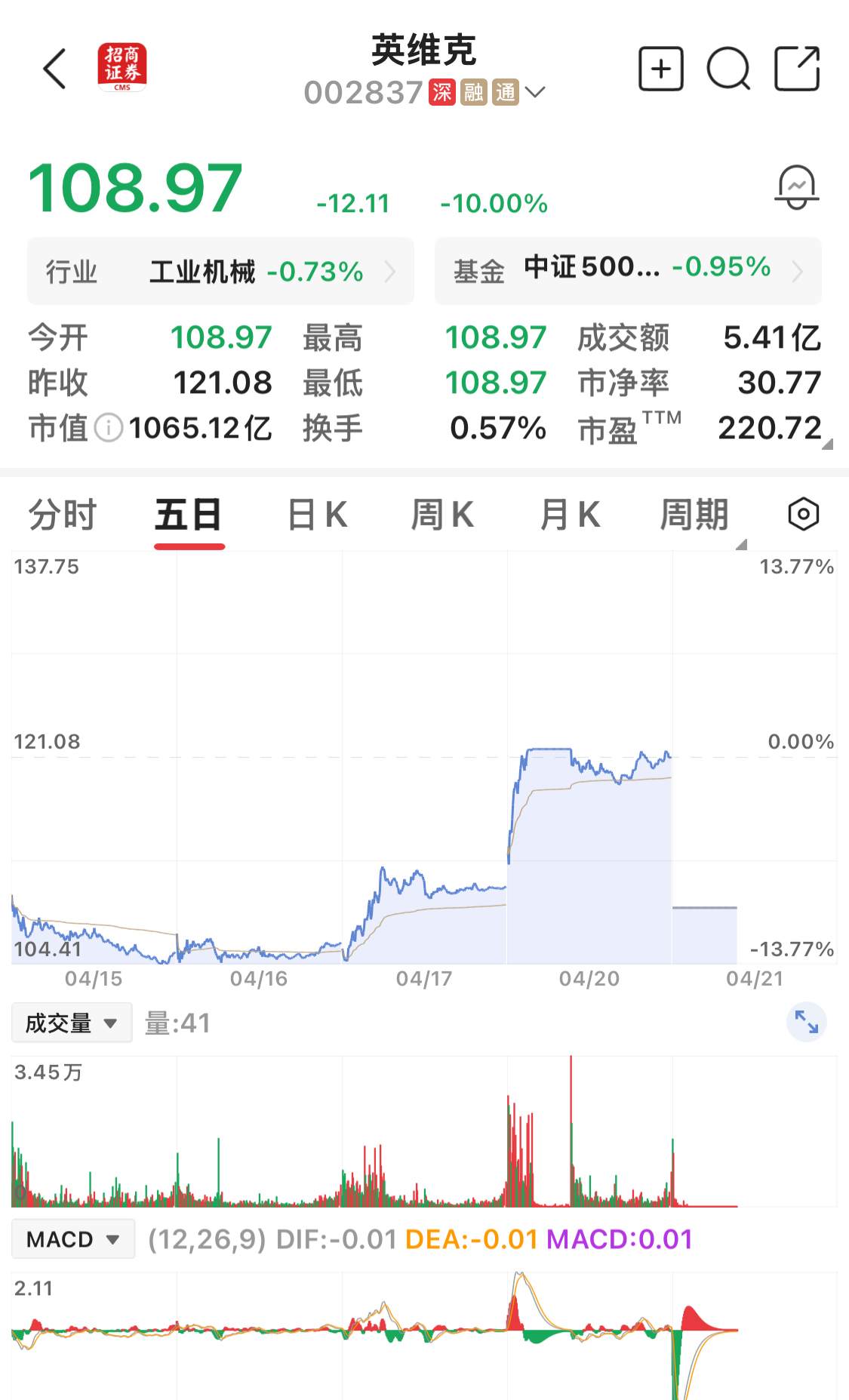Expand the stock code 002837 dropdown
This screenshot has width=849, height=1400.
pyautogui.click(x=535, y=93)
